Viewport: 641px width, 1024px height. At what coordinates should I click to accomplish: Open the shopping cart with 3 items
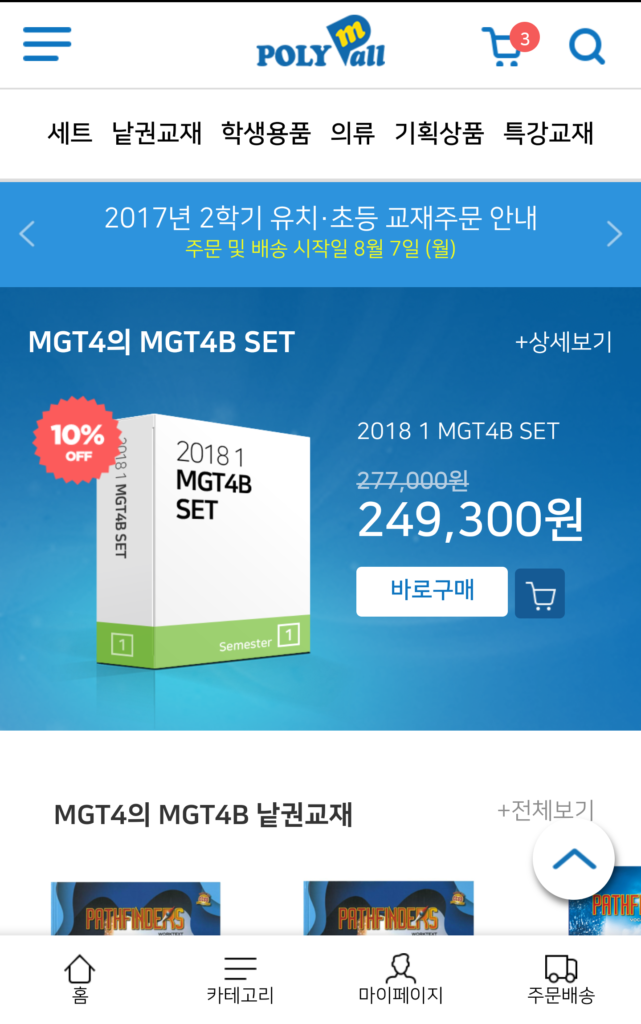[506, 46]
